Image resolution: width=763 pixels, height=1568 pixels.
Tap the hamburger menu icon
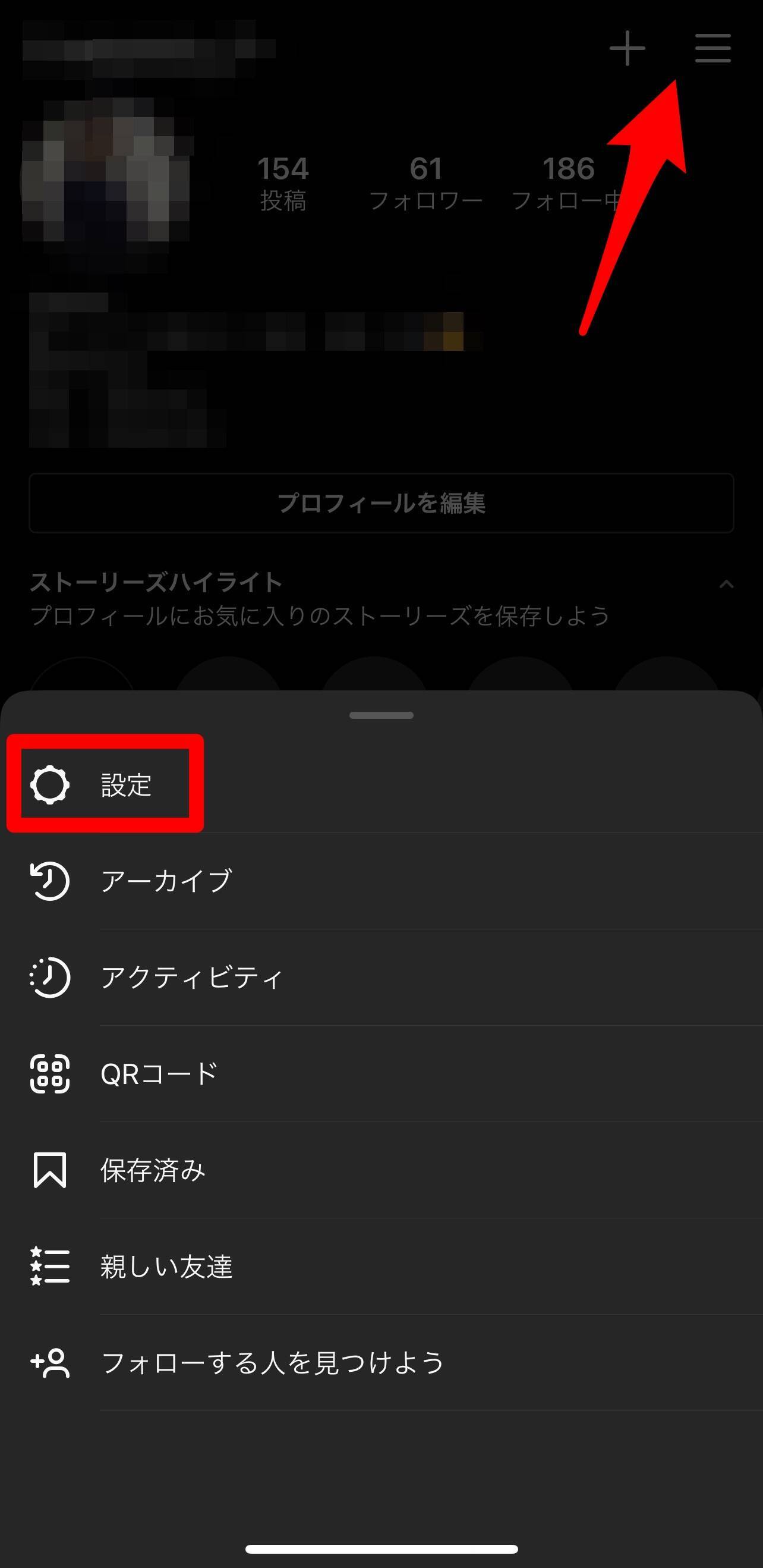point(712,49)
